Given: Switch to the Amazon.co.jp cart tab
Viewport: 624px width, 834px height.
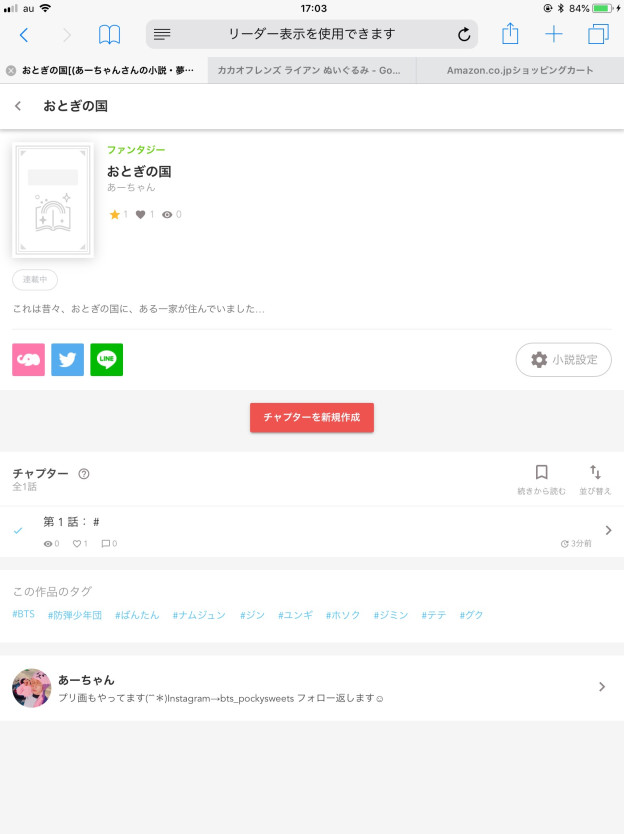Looking at the screenshot, I should 520,70.
